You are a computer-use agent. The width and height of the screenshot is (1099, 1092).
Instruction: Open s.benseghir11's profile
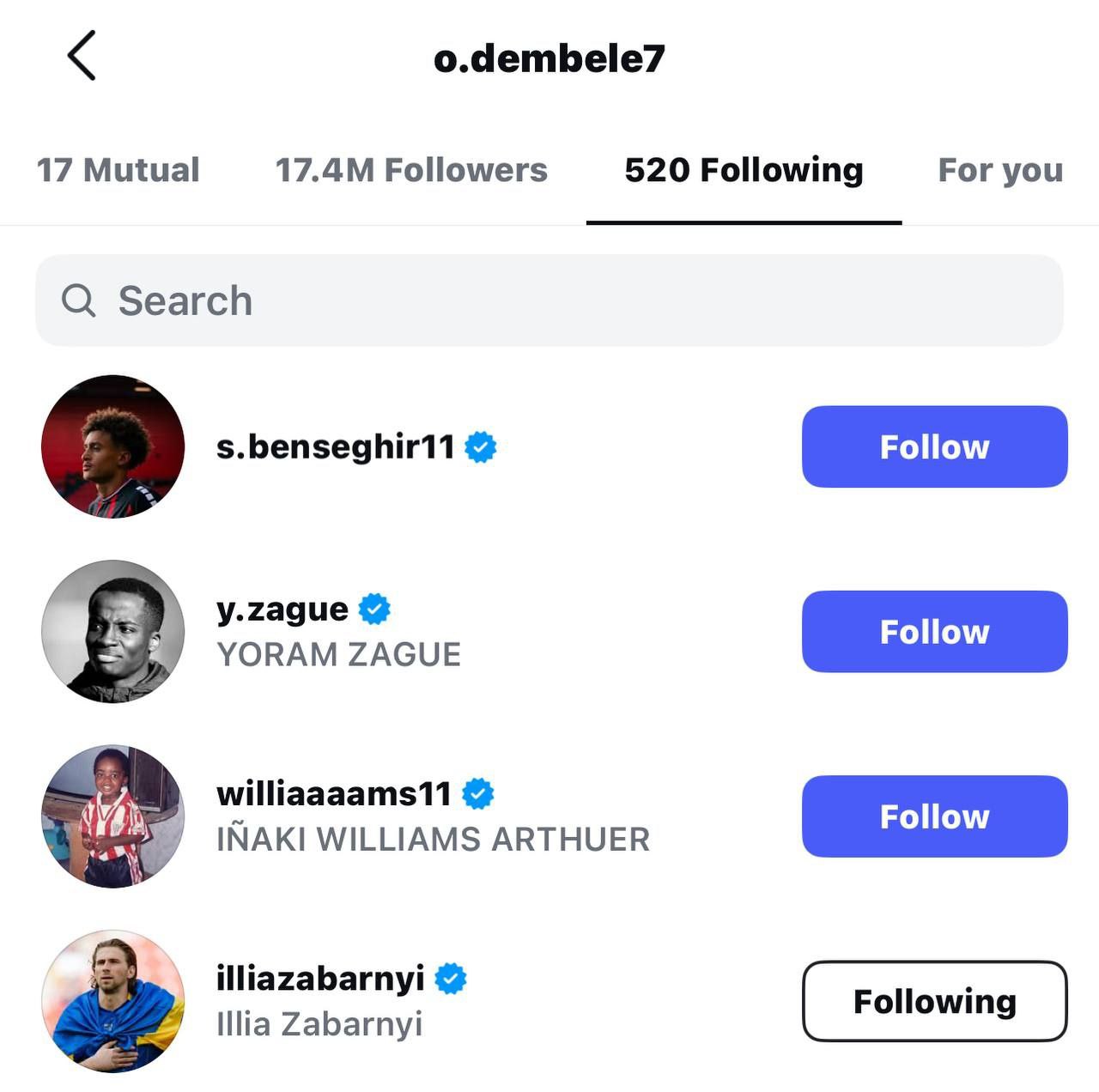[x=335, y=447]
